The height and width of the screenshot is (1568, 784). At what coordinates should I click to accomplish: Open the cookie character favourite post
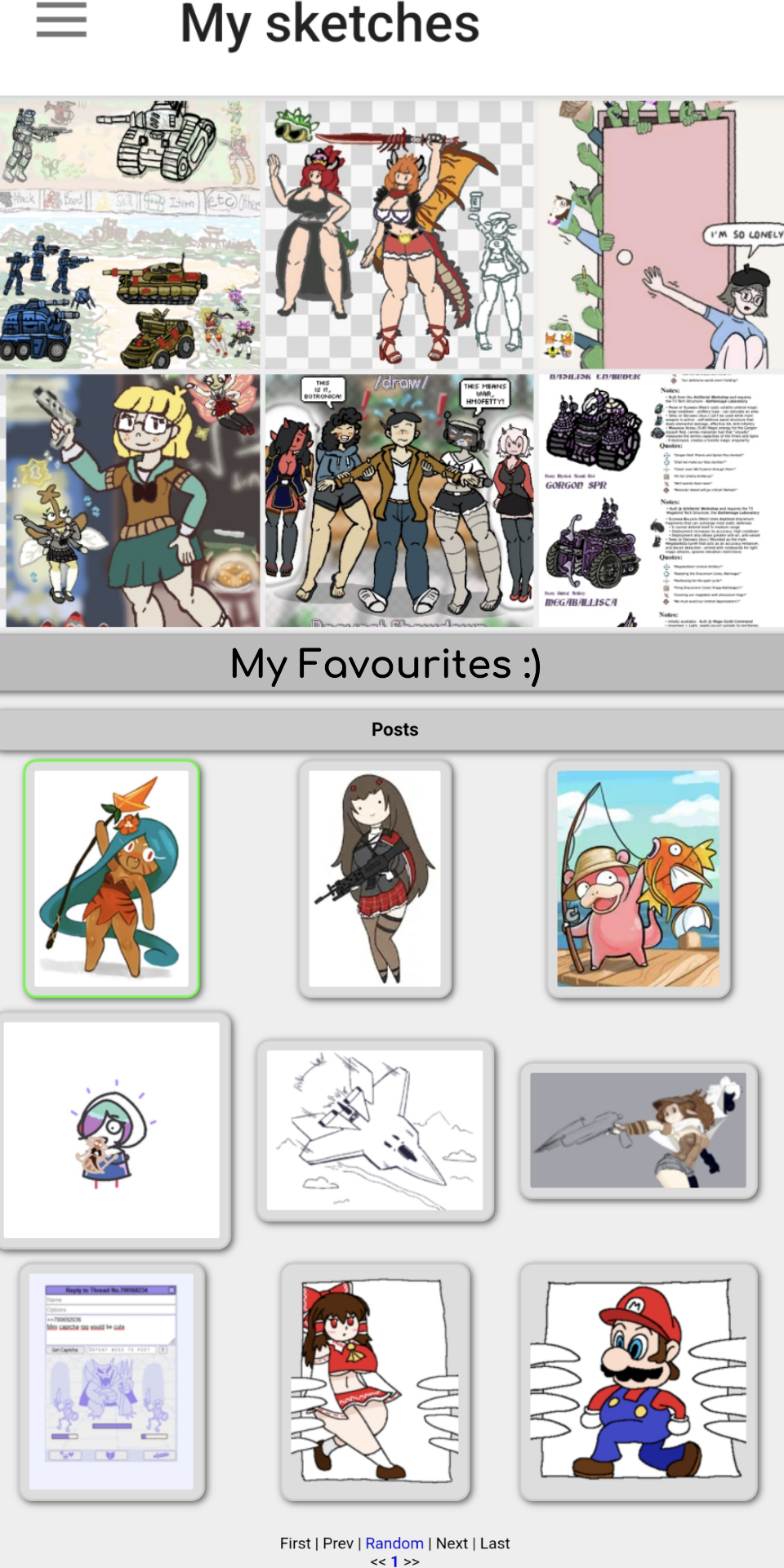pos(112,879)
